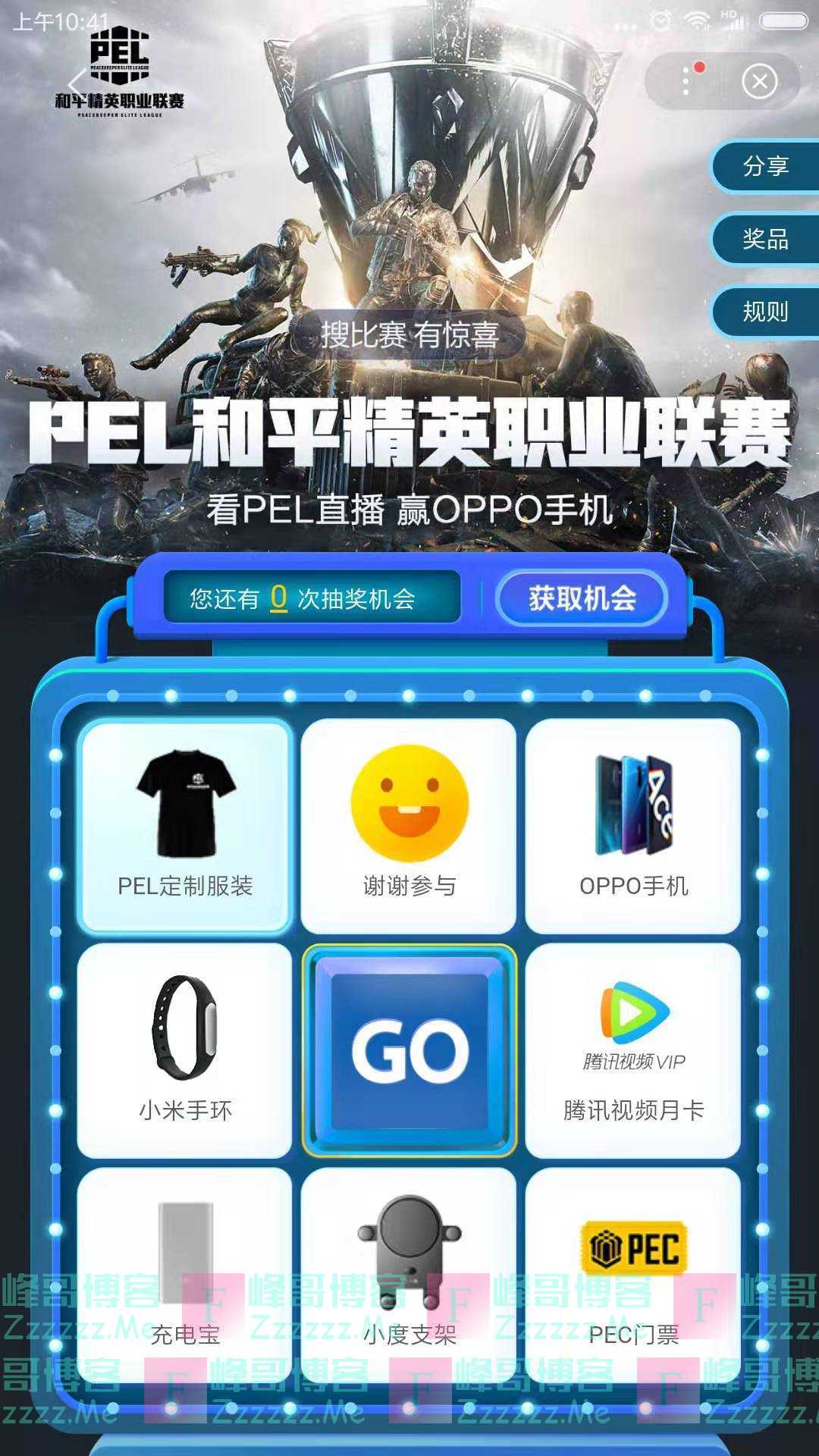Go back with the top-left arrow
This screenshot has width=819, height=1456.
pyautogui.click(x=76, y=83)
